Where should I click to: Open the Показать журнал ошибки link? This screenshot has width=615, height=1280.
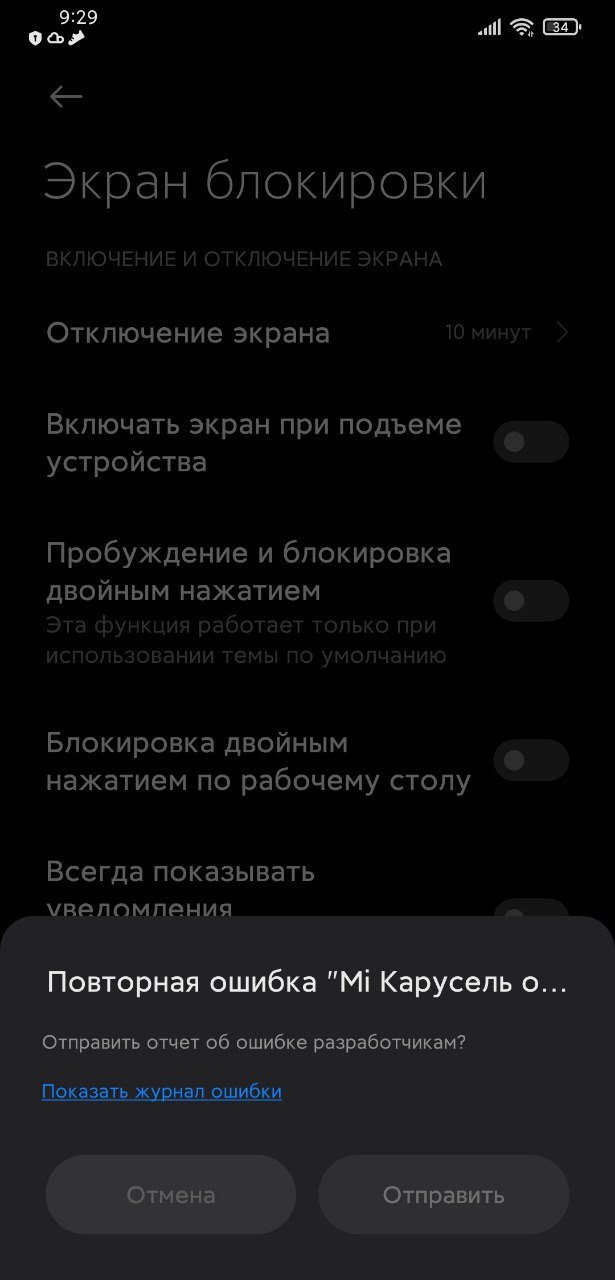tap(162, 1091)
